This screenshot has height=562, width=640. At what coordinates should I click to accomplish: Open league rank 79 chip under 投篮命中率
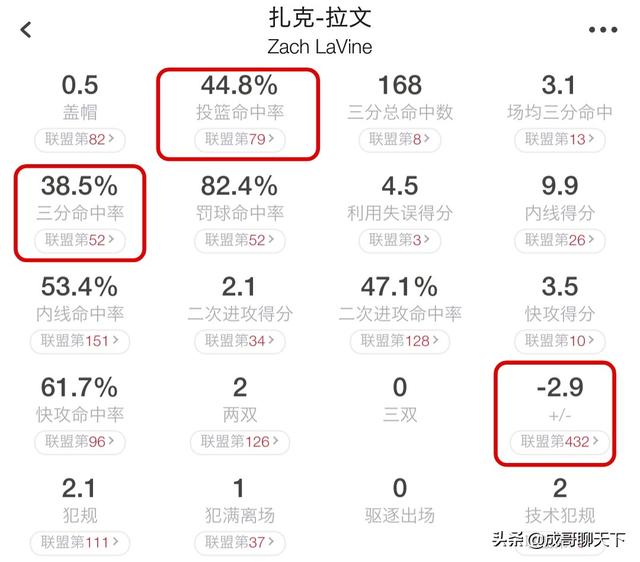[240, 140]
